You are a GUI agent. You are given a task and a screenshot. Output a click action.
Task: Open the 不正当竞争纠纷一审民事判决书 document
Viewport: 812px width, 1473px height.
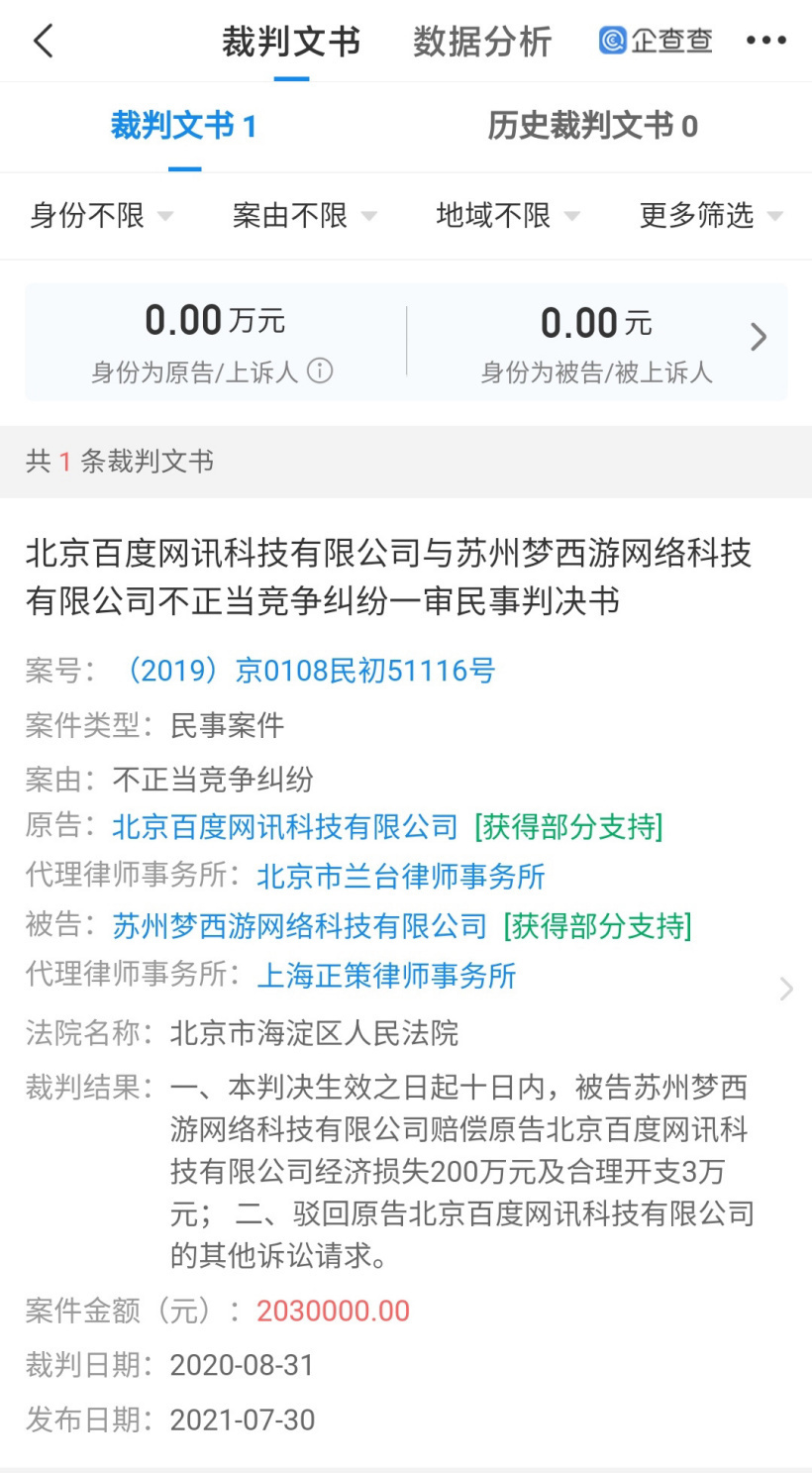(388, 577)
